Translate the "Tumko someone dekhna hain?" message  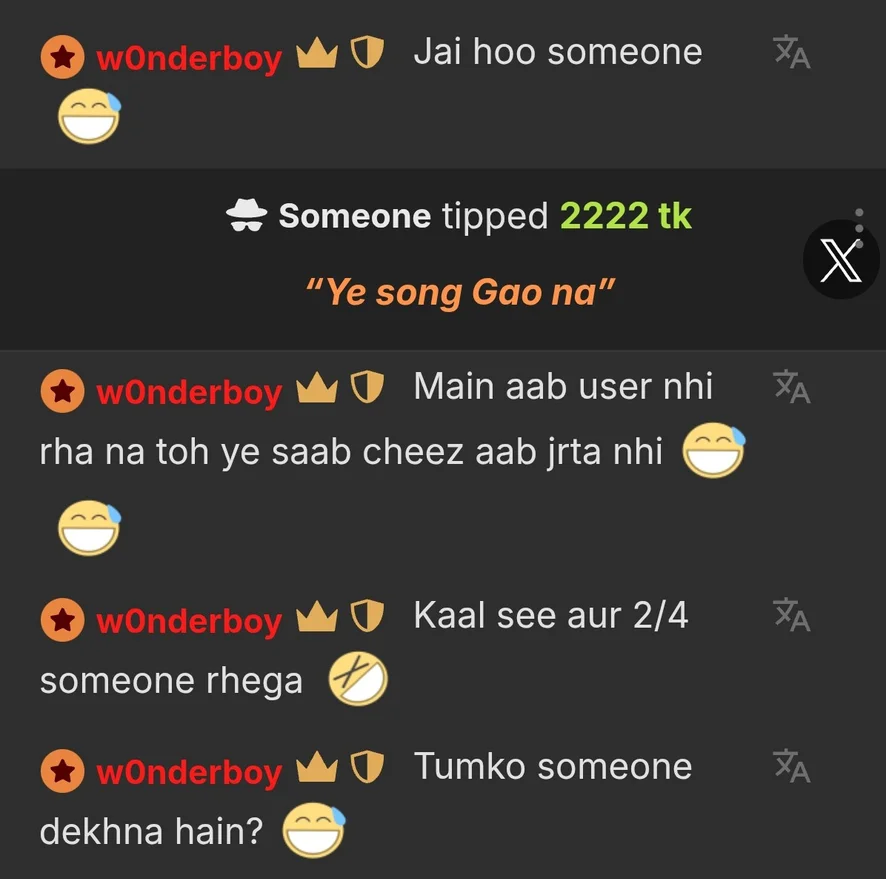[x=792, y=767]
